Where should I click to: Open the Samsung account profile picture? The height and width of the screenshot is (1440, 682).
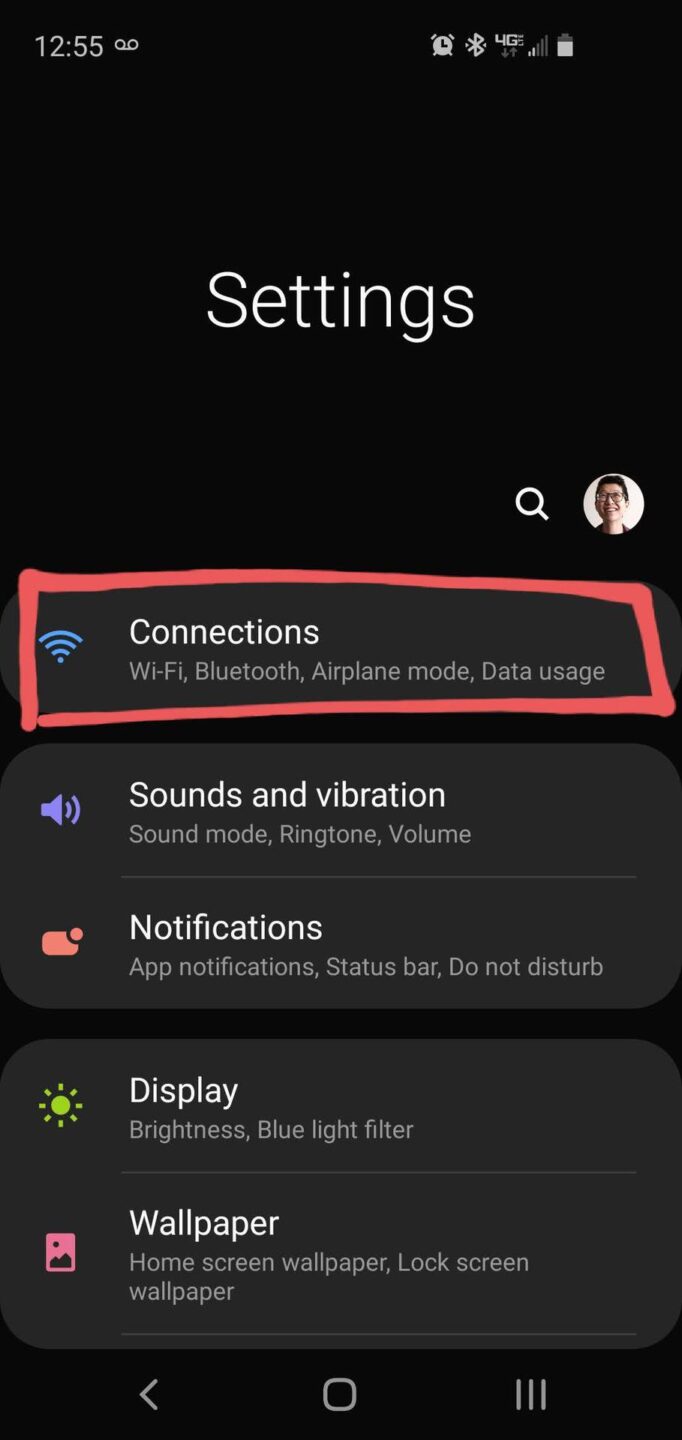(x=613, y=504)
